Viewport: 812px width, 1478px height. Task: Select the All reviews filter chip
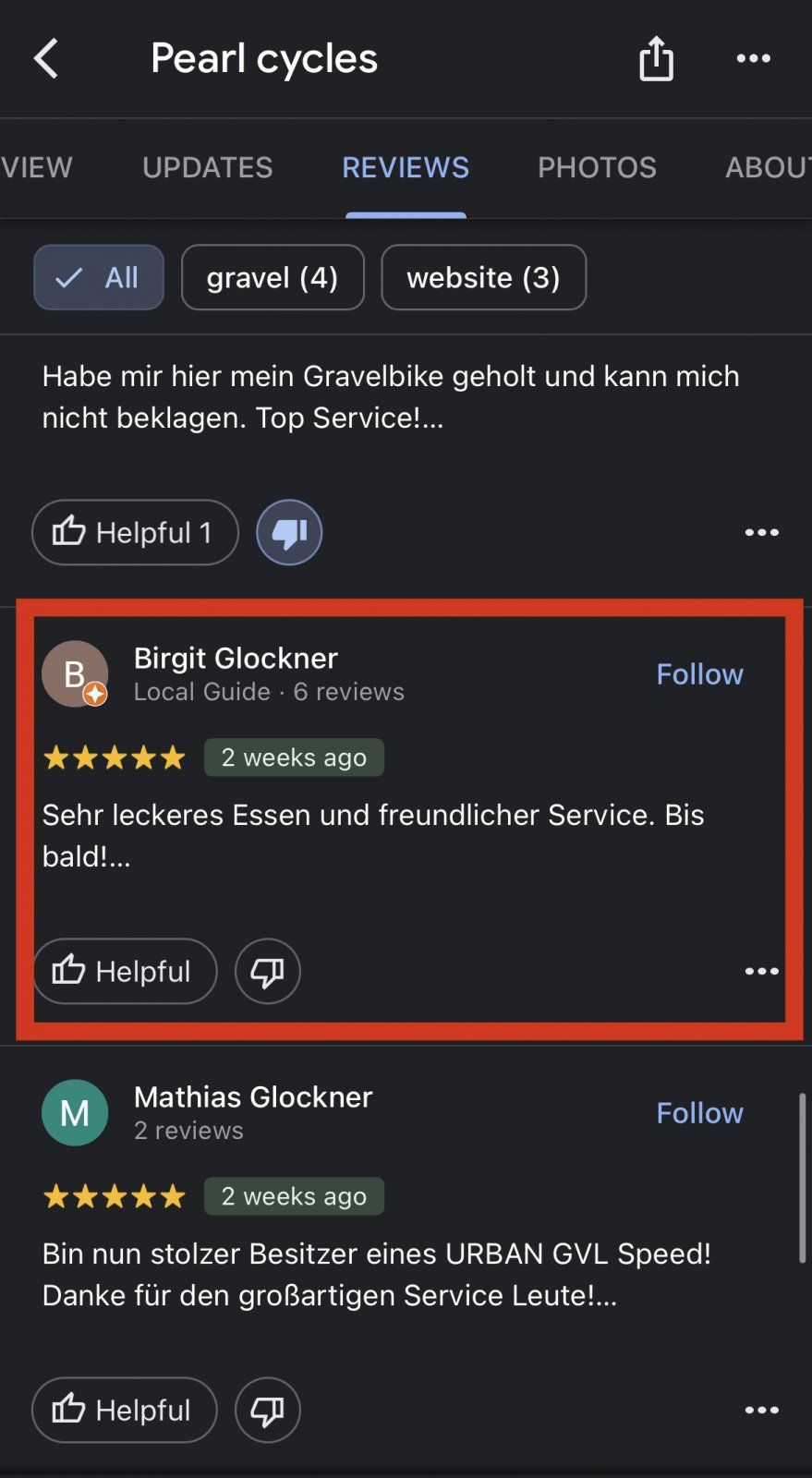pyautogui.click(x=99, y=277)
